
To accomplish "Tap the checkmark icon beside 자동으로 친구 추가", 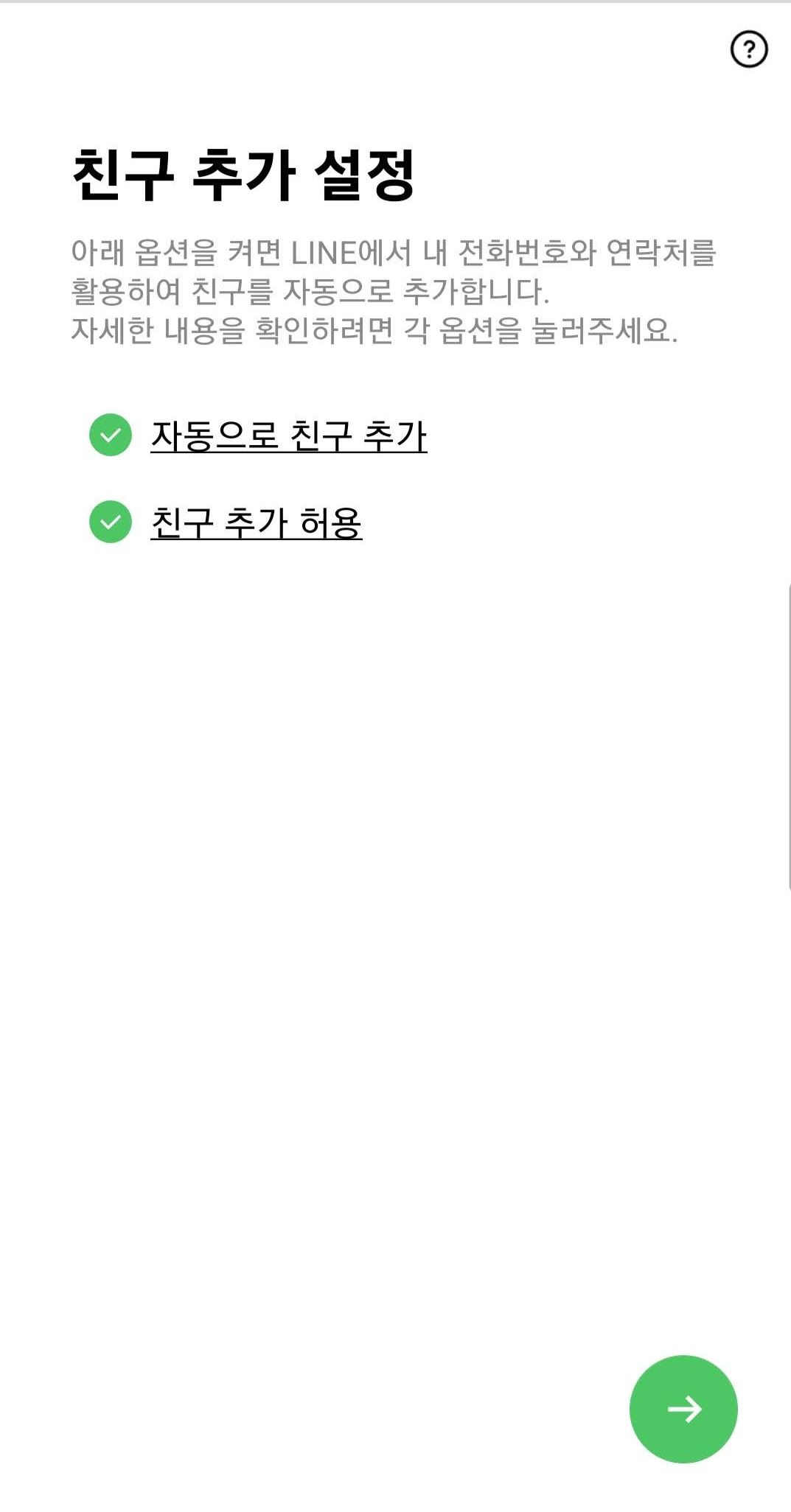I will [112, 436].
